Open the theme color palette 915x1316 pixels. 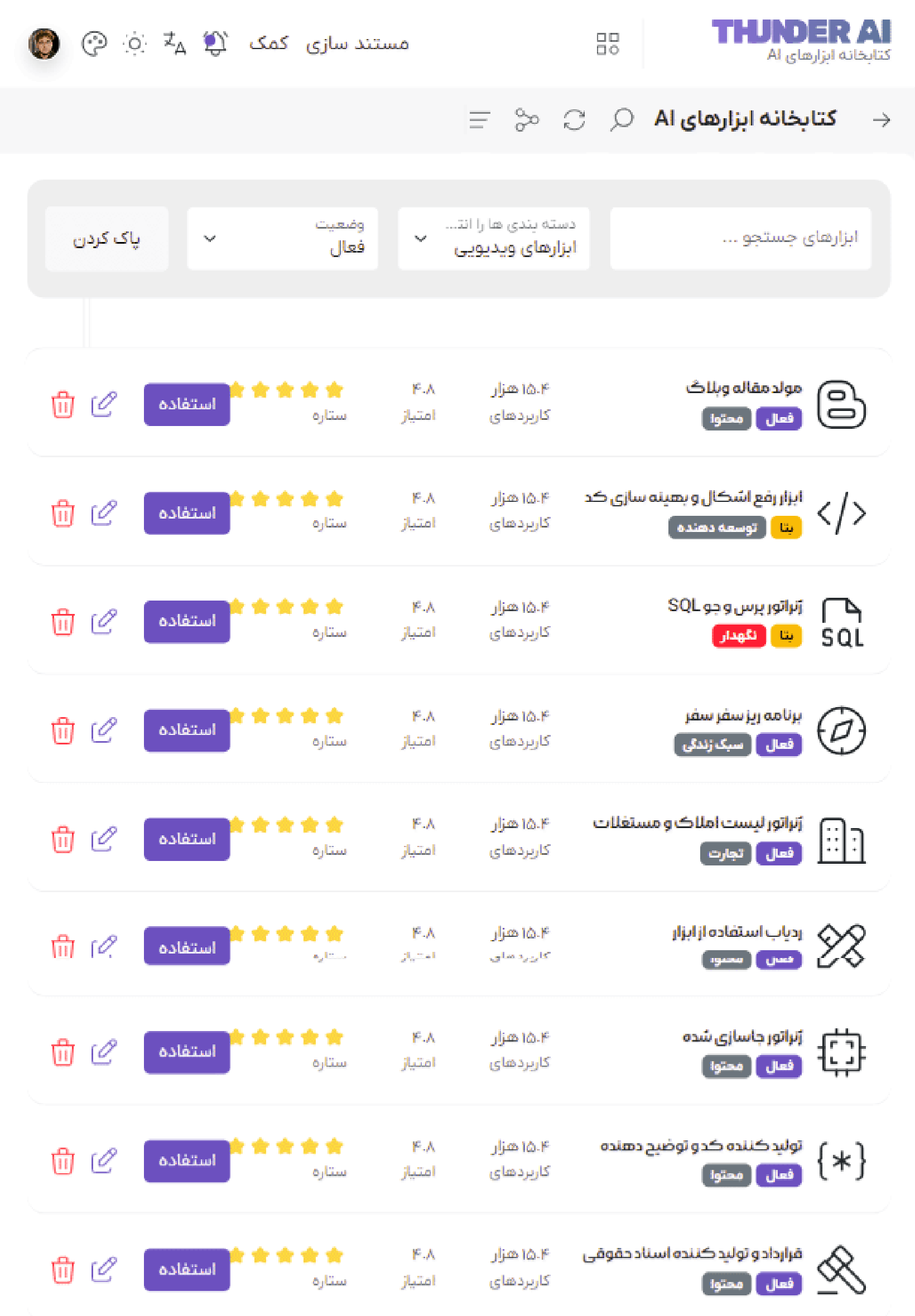pos(94,43)
